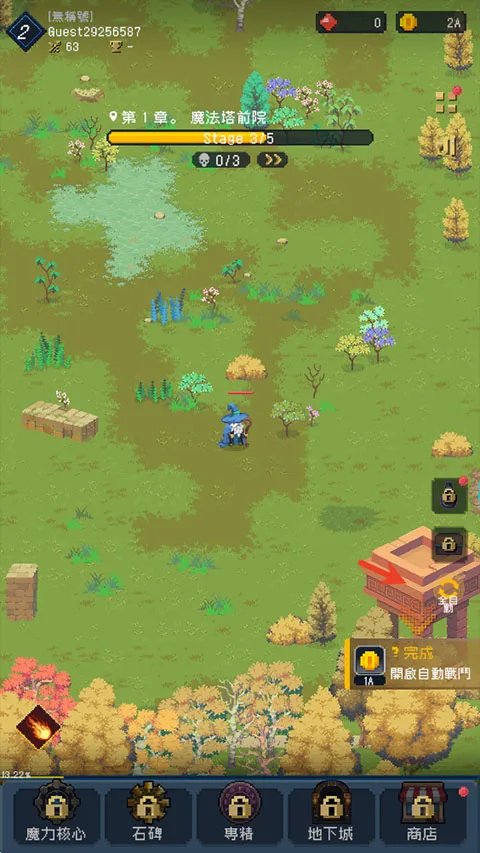Tap the gold coin balance 2A

[x=431, y=22]
